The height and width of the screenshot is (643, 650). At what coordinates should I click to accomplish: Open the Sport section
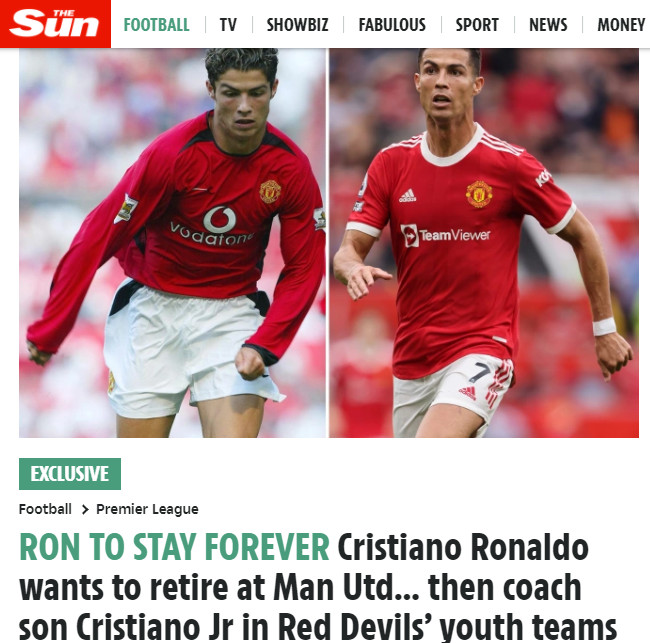477,25
